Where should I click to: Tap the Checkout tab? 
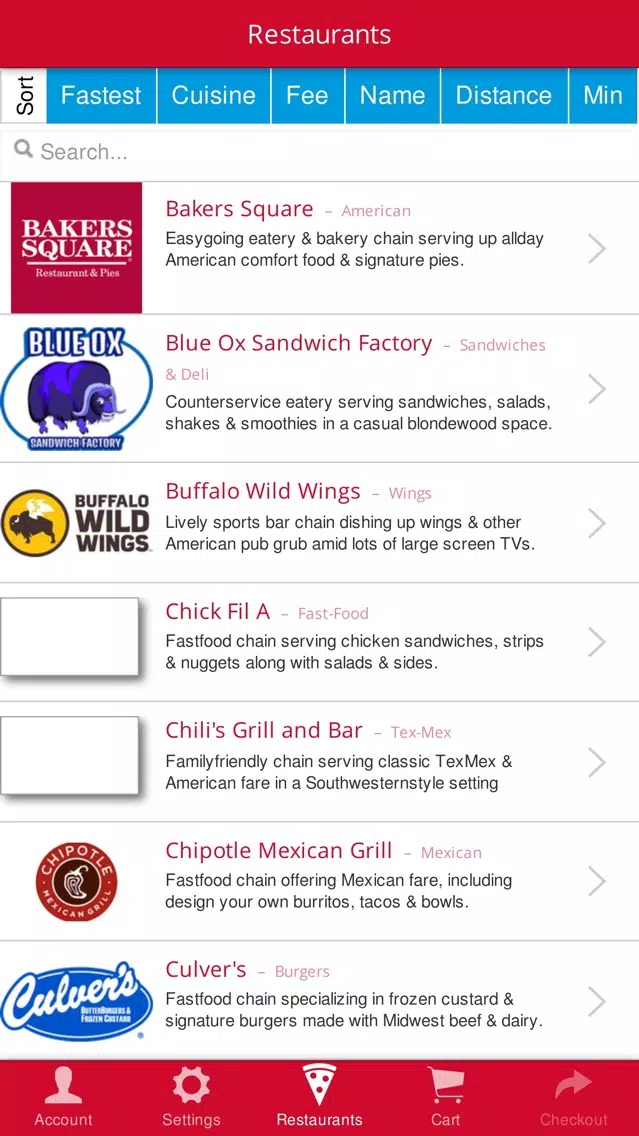[574, 1098]
